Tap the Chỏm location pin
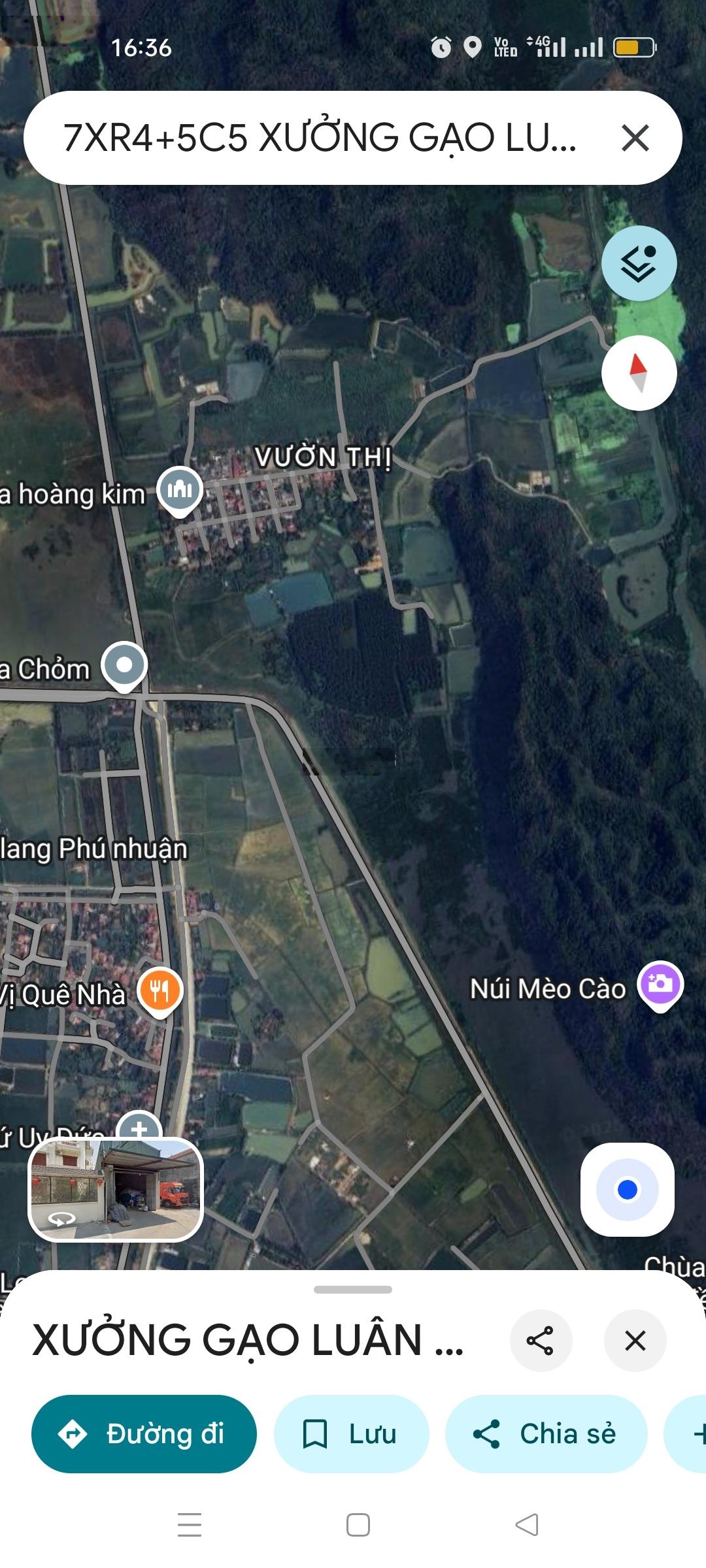The height and width of the screenshot is (1568, 706). pyautogui.click(x=124, y=665)
